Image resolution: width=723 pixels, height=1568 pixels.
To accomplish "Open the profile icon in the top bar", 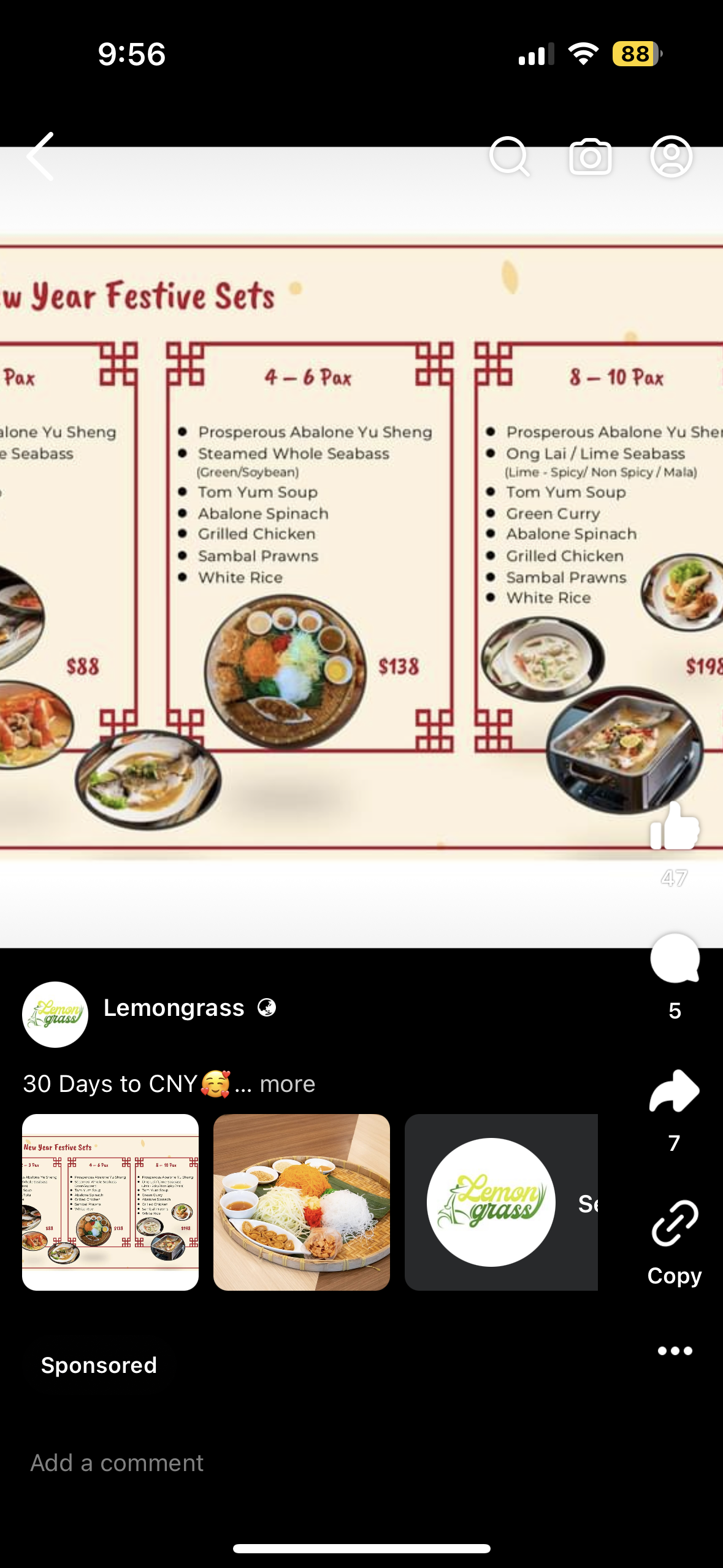I will pyautogui.click(x=671, y=156).
